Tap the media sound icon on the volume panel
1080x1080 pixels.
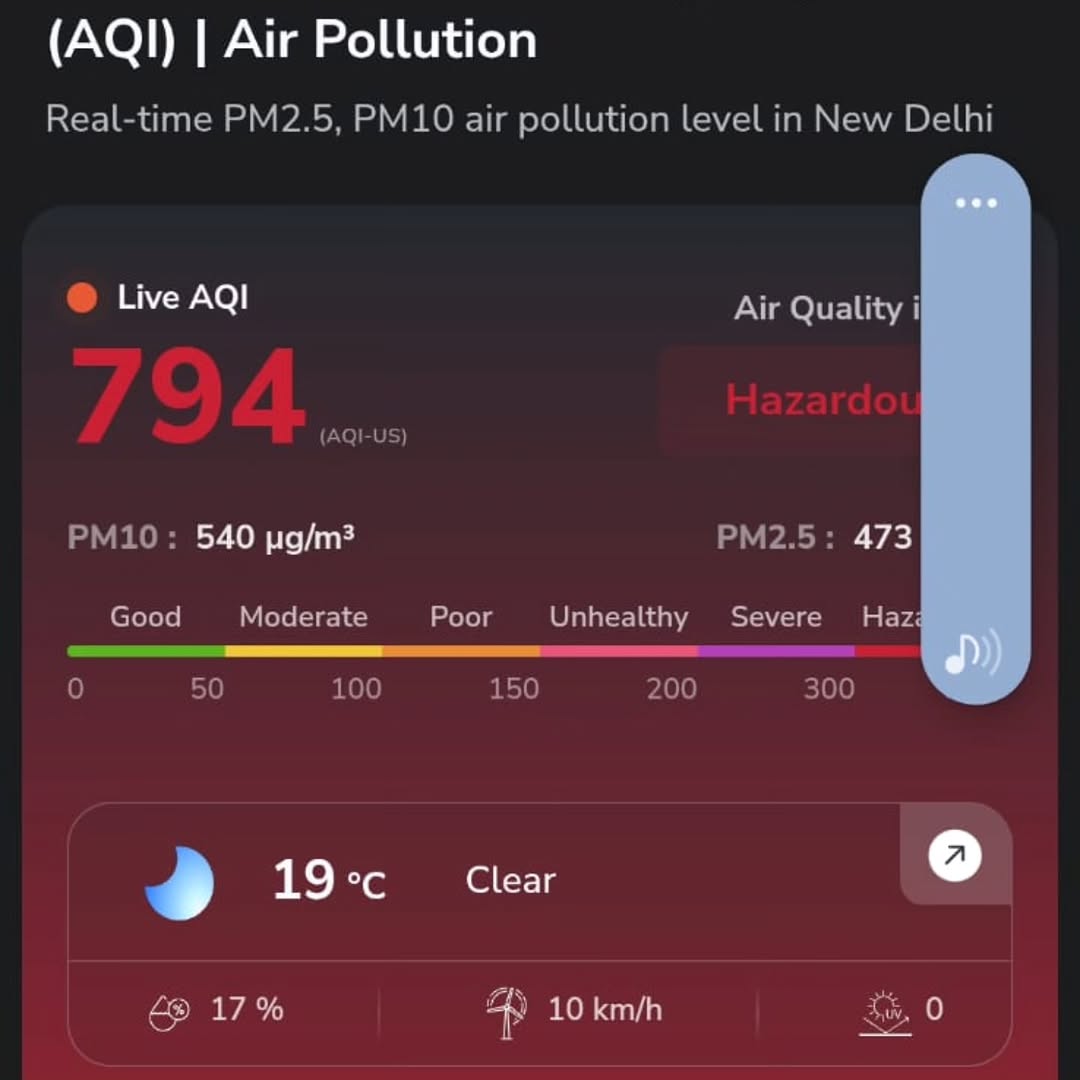pos(973,654)
